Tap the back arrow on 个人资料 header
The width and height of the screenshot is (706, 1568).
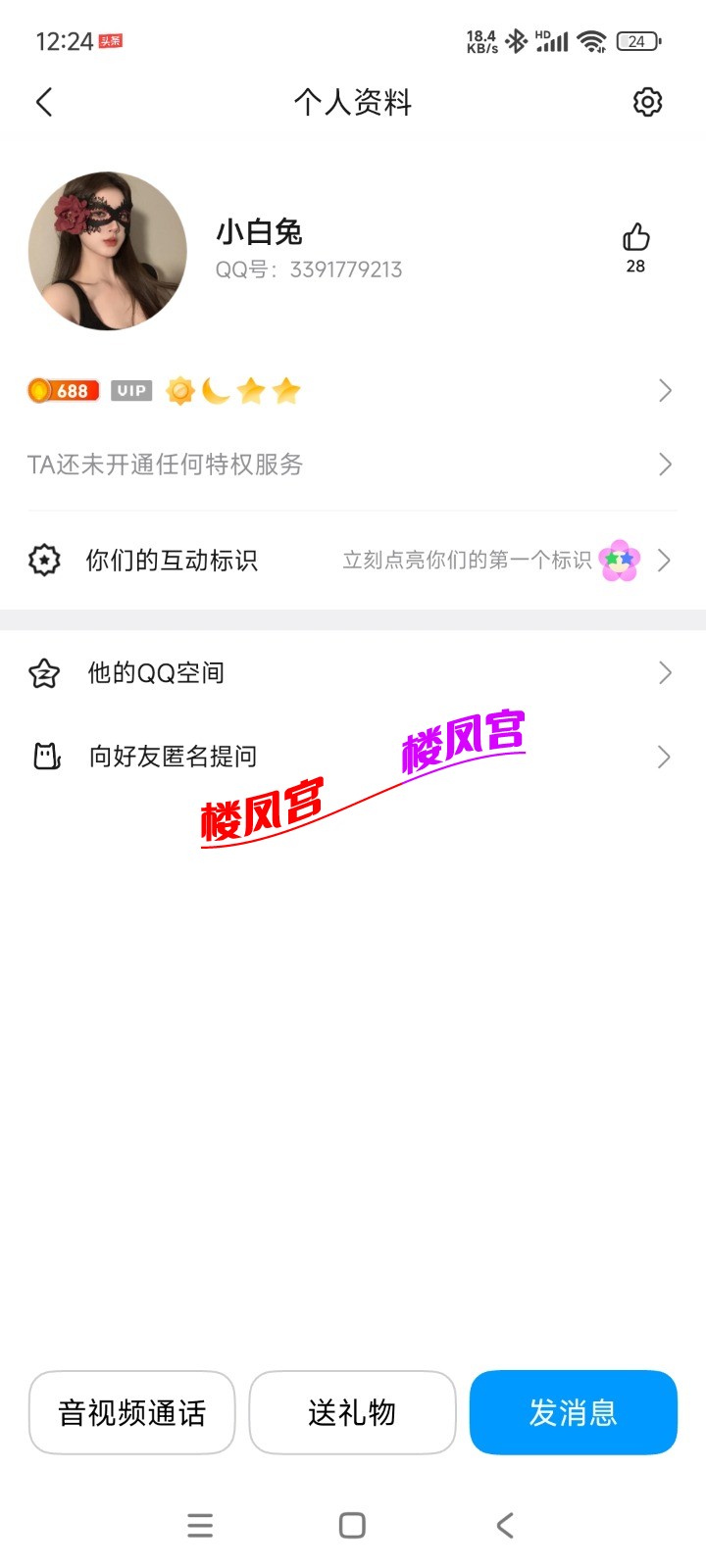point(44,102)
